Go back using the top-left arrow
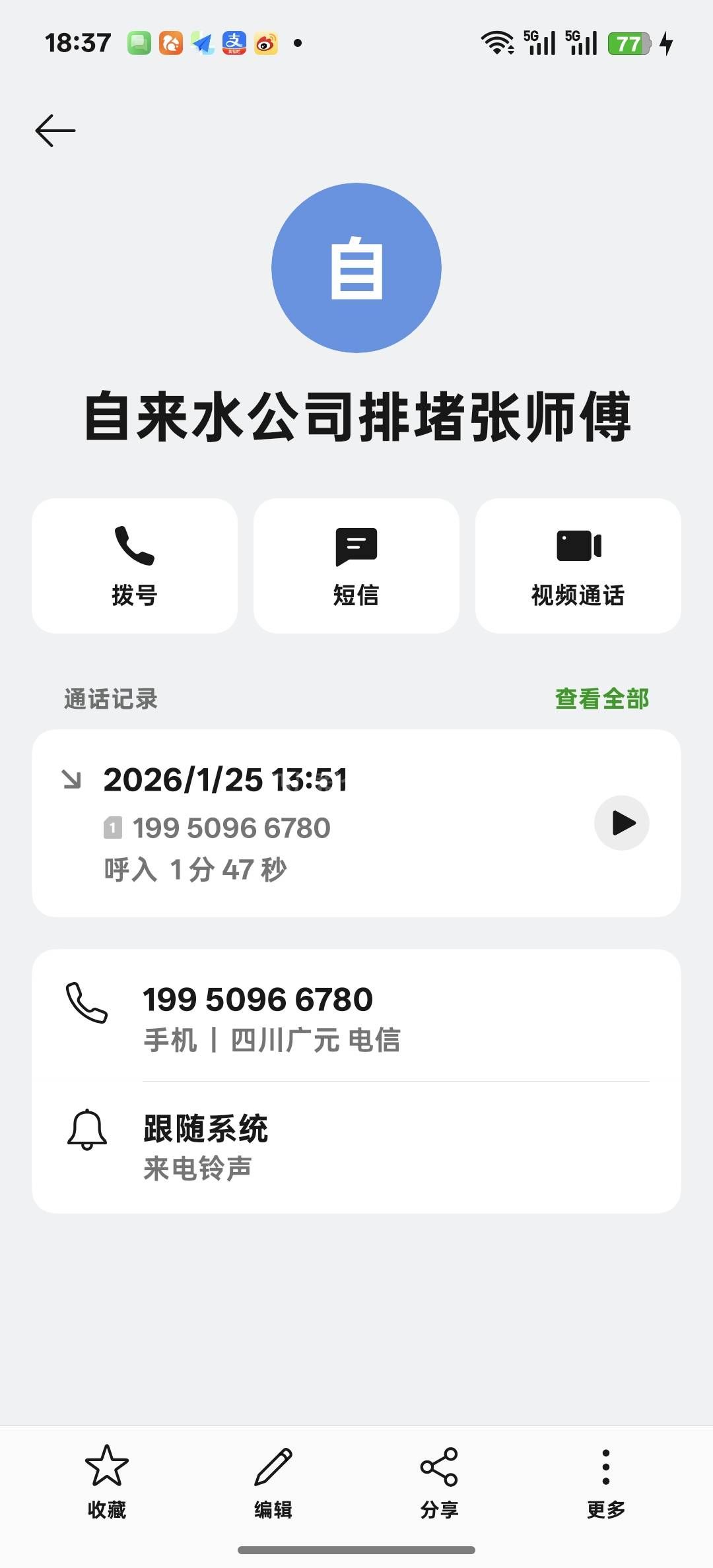Viewport: 713px width, 1568px height. (x=55, y=130)
